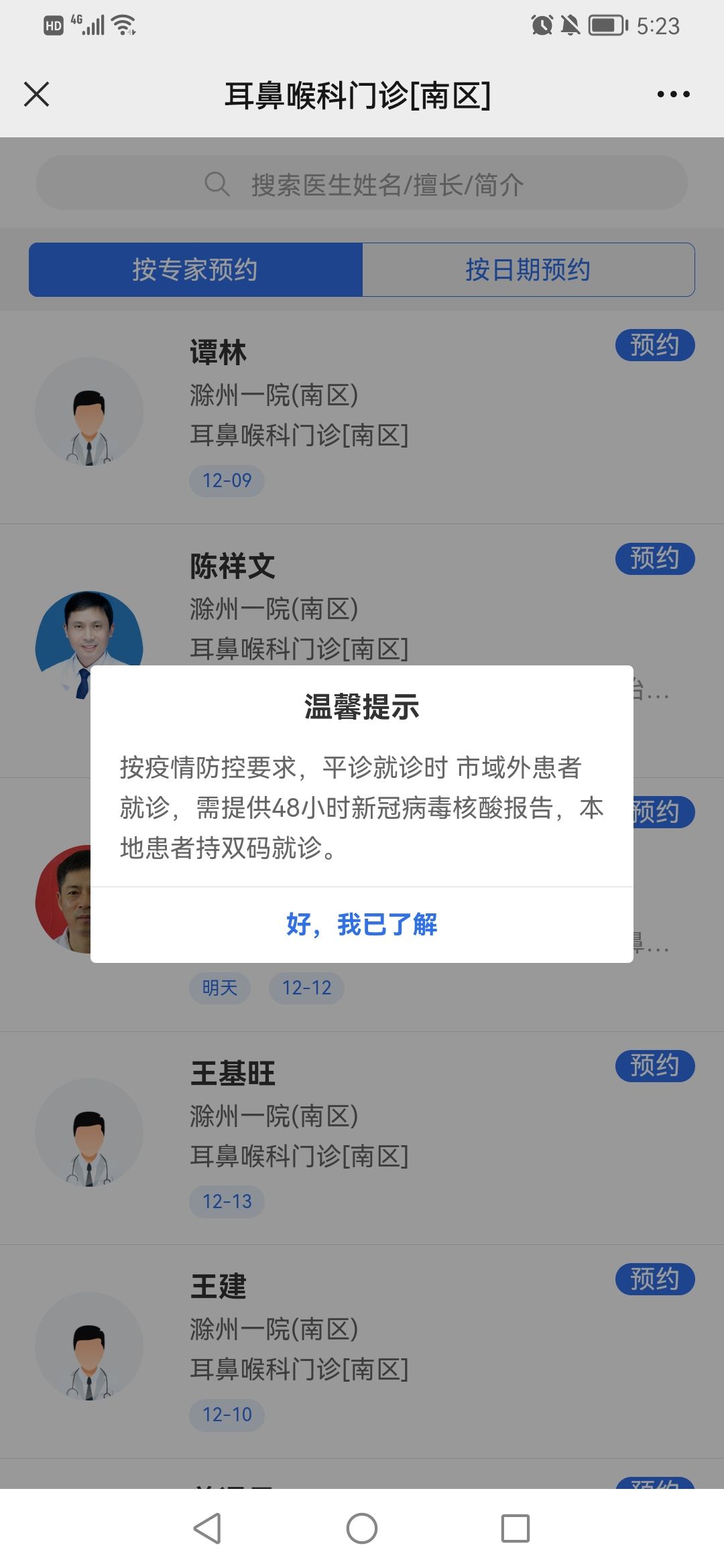
Task: Tap the doctor search box
Action: (362, 183)
